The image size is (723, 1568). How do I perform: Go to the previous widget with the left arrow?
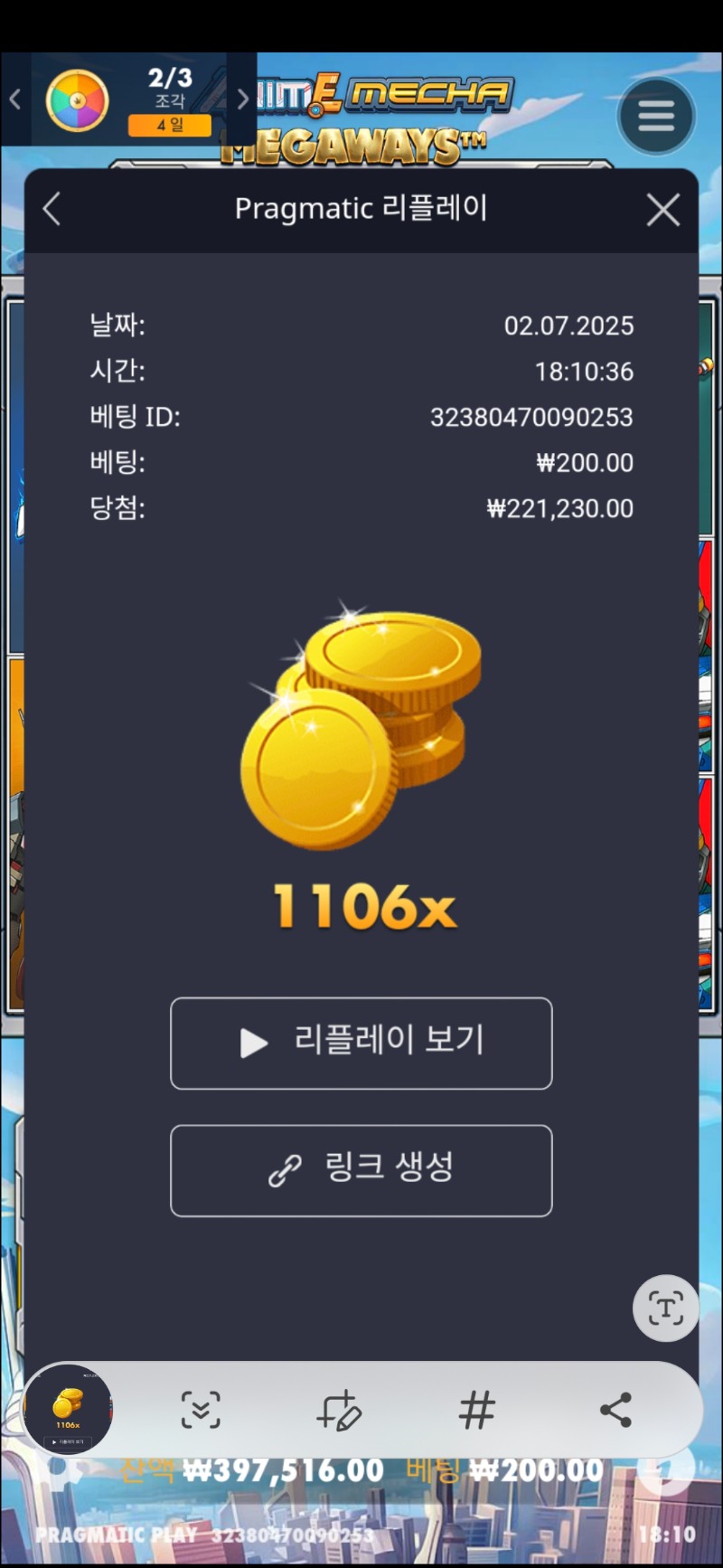15,99
